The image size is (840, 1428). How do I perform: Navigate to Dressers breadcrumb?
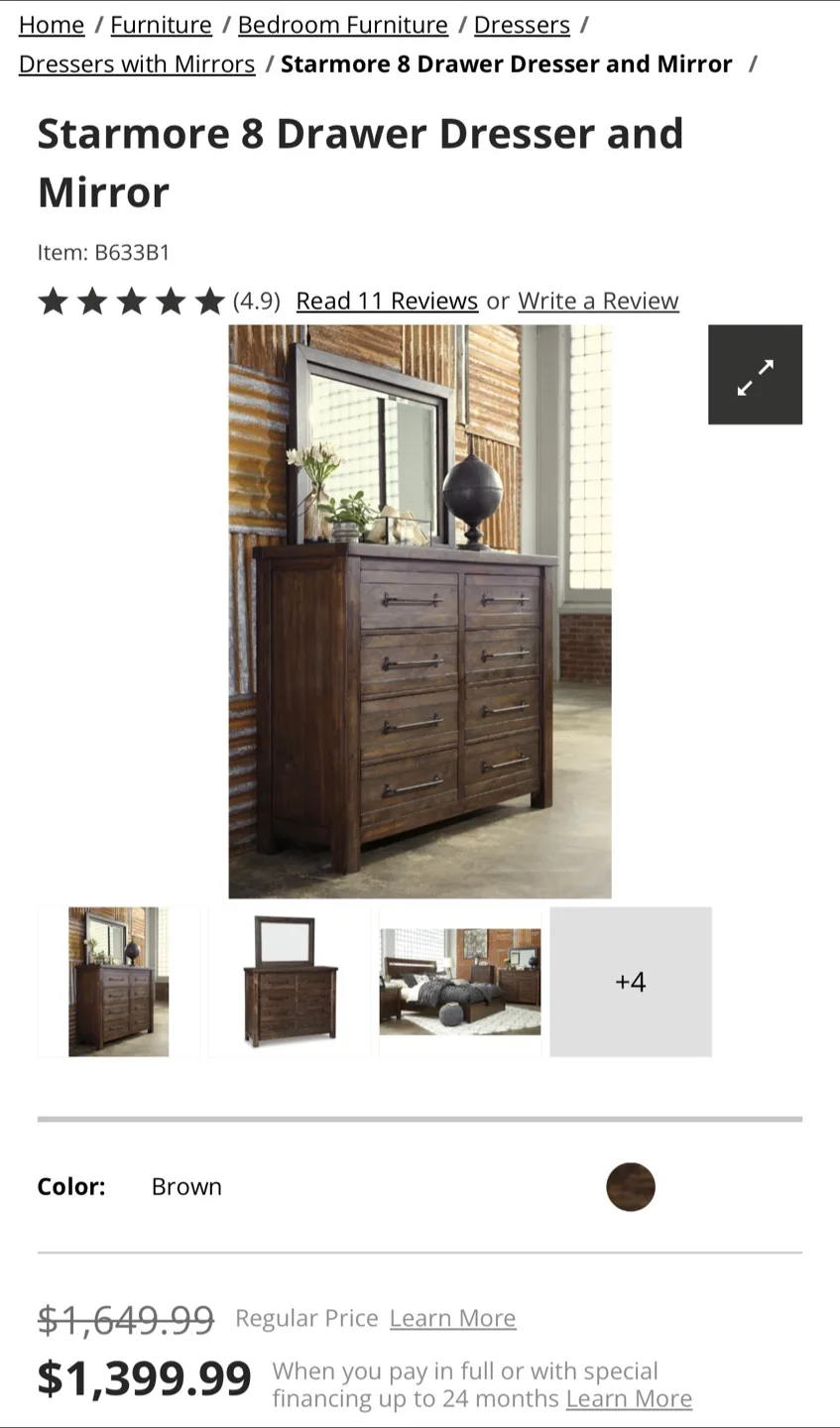point(522,25)
